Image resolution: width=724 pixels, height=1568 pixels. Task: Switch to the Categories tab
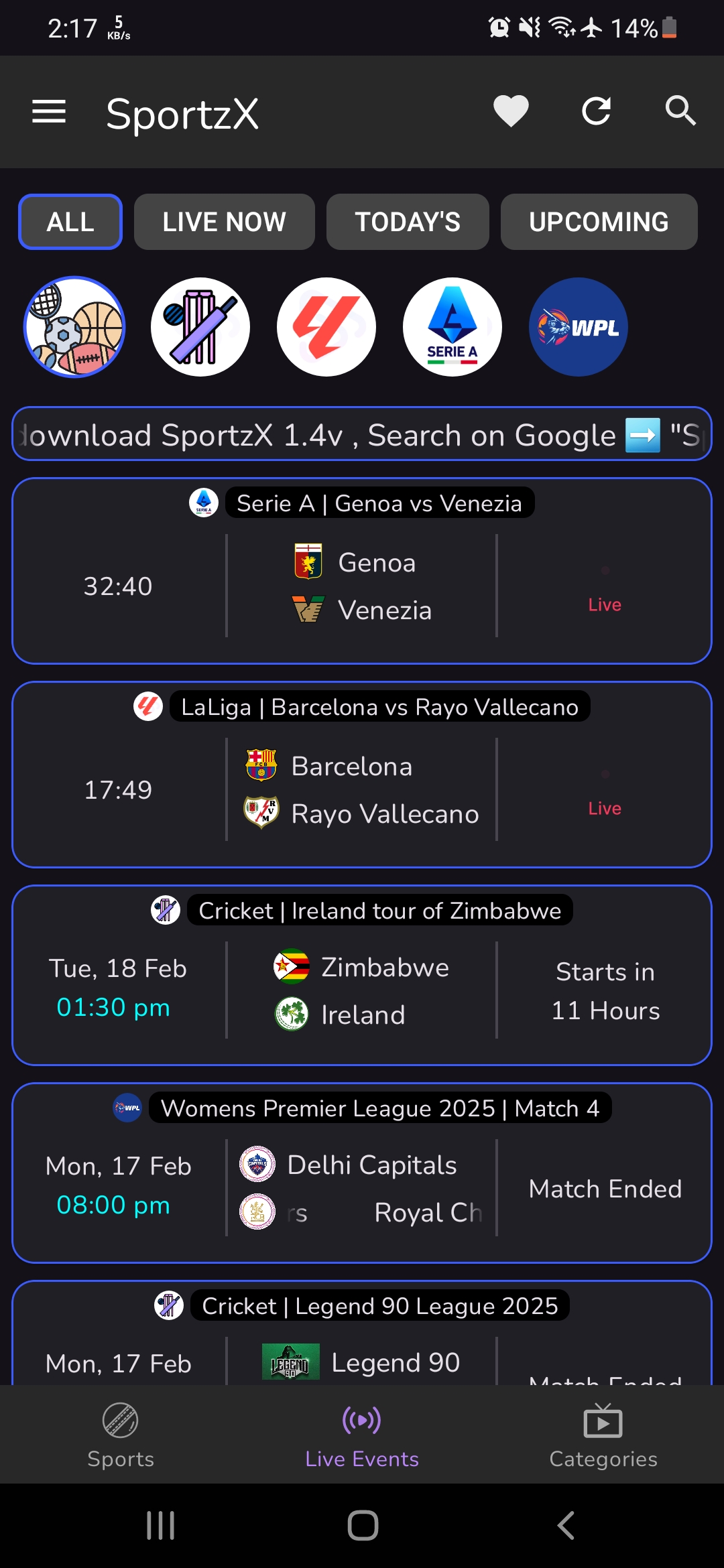point(603,1435)
